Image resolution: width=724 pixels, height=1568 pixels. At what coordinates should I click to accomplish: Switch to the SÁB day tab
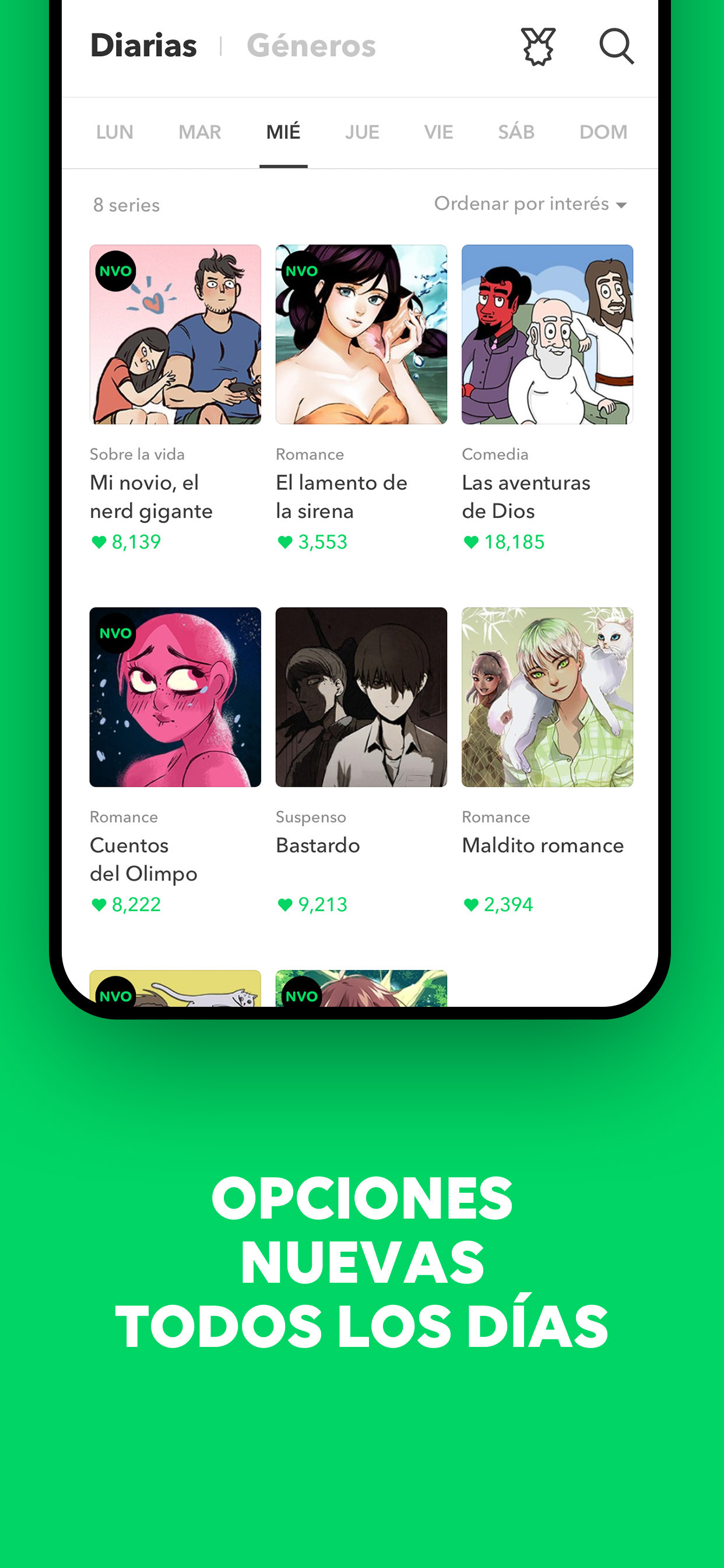point(518,131)
